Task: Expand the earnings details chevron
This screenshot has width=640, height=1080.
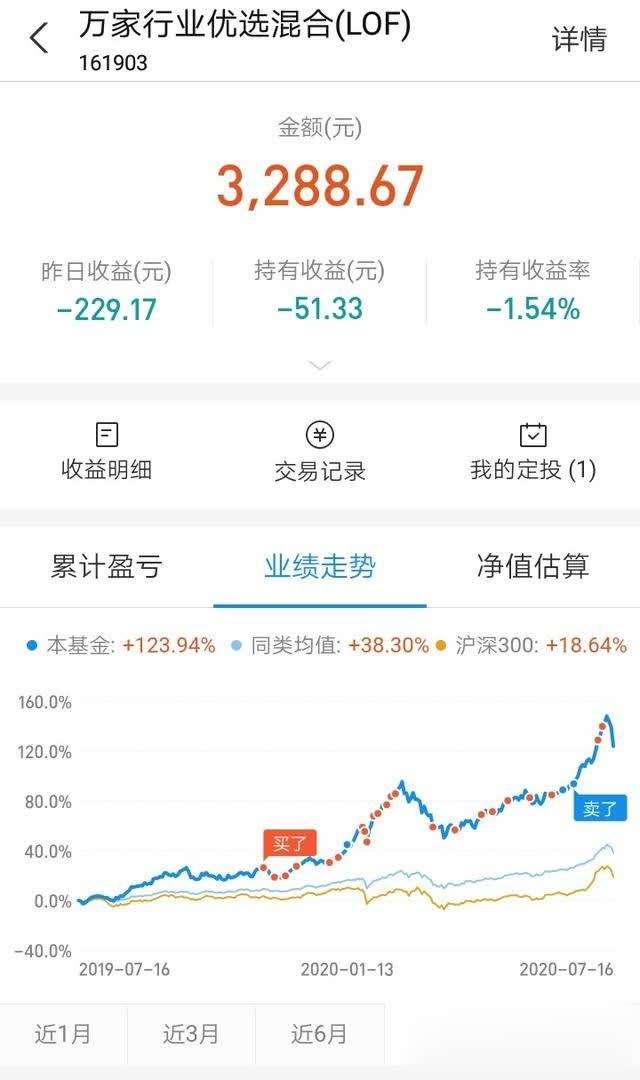Action: point(320,365)
